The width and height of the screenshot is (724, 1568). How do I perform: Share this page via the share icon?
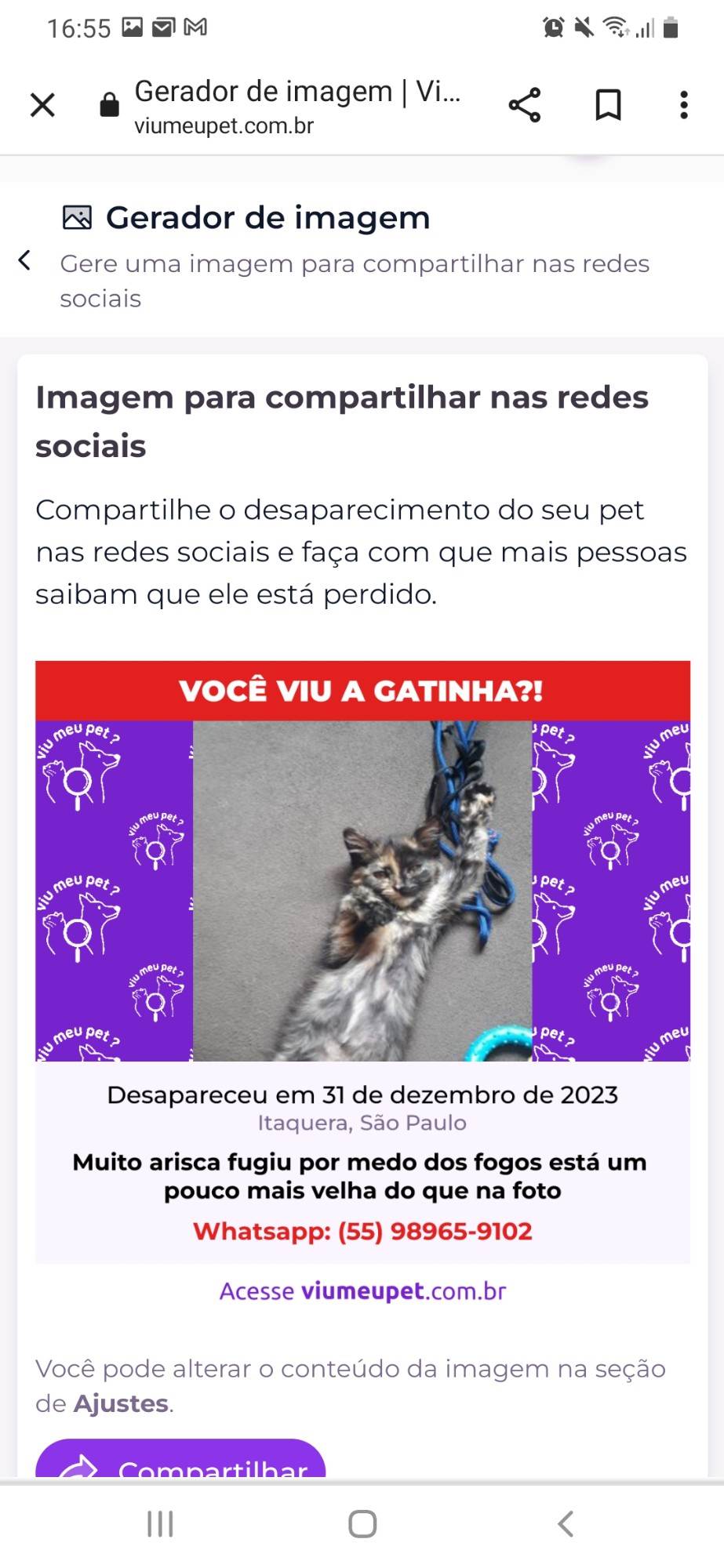click(x=525, y=104)
